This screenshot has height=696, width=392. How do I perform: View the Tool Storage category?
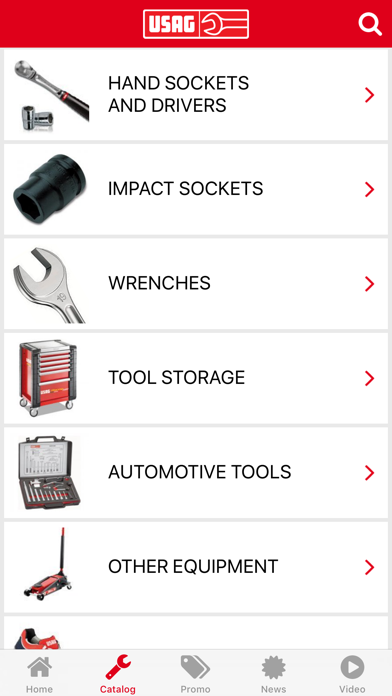(x=196, y=378)
